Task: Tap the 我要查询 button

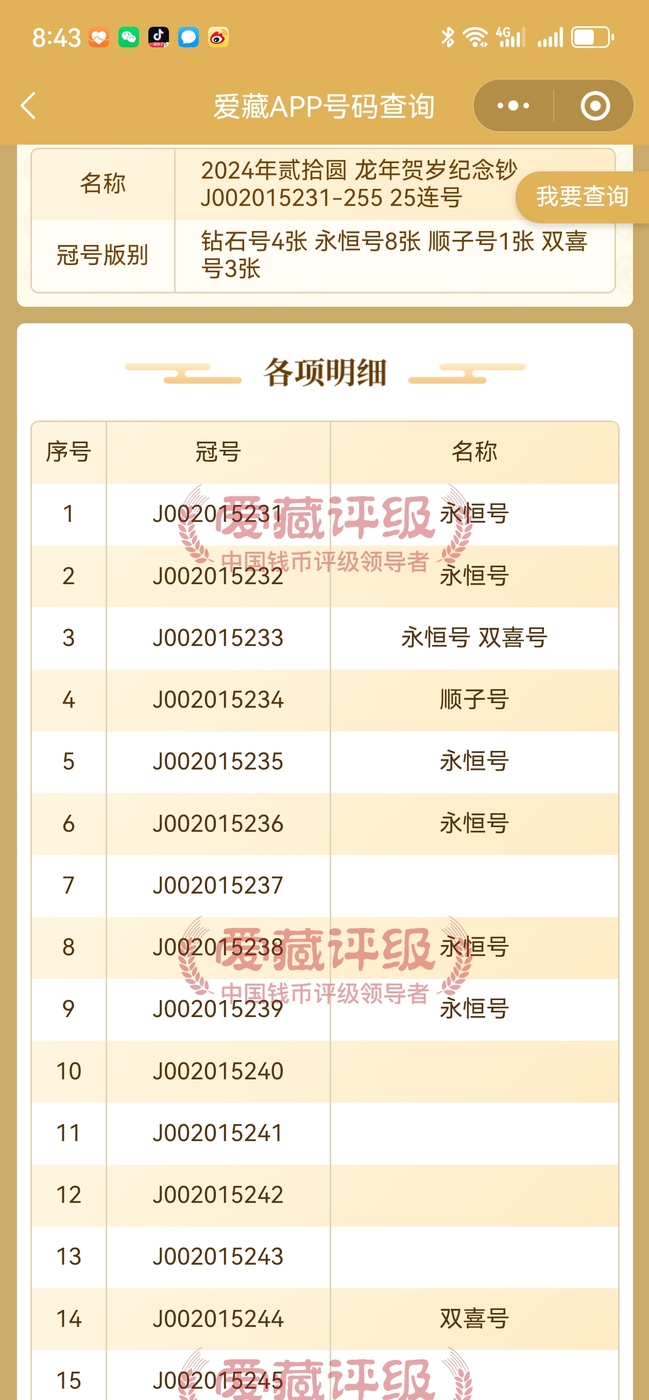Action: coord(582,197)
